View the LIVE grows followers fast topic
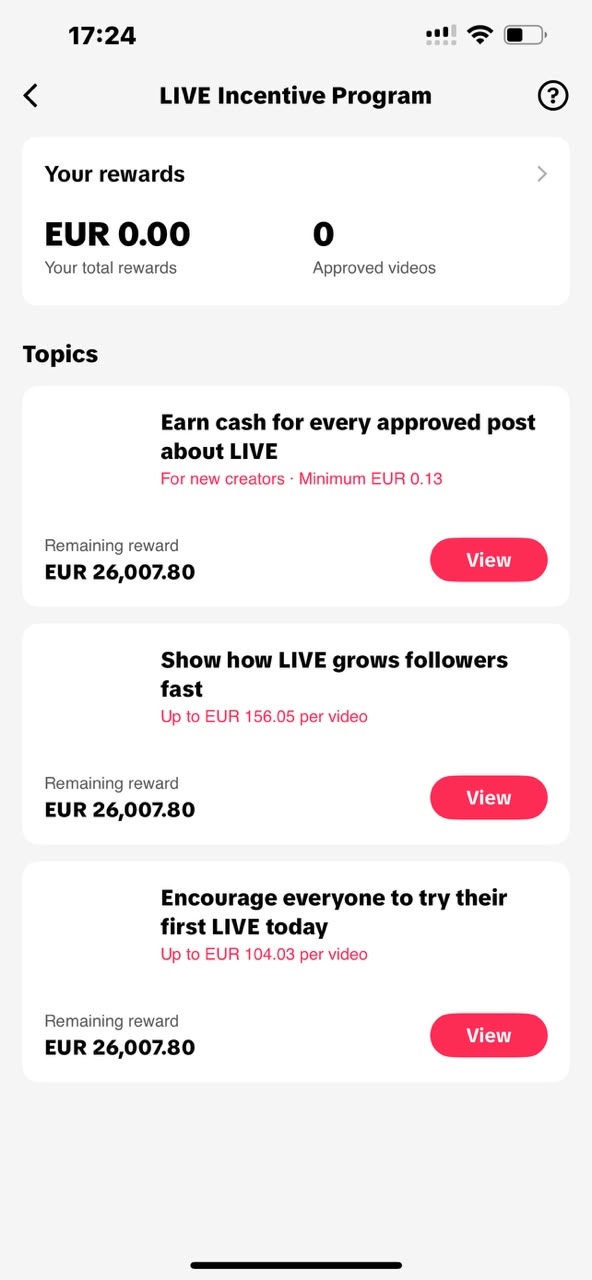 pos(489,798)
